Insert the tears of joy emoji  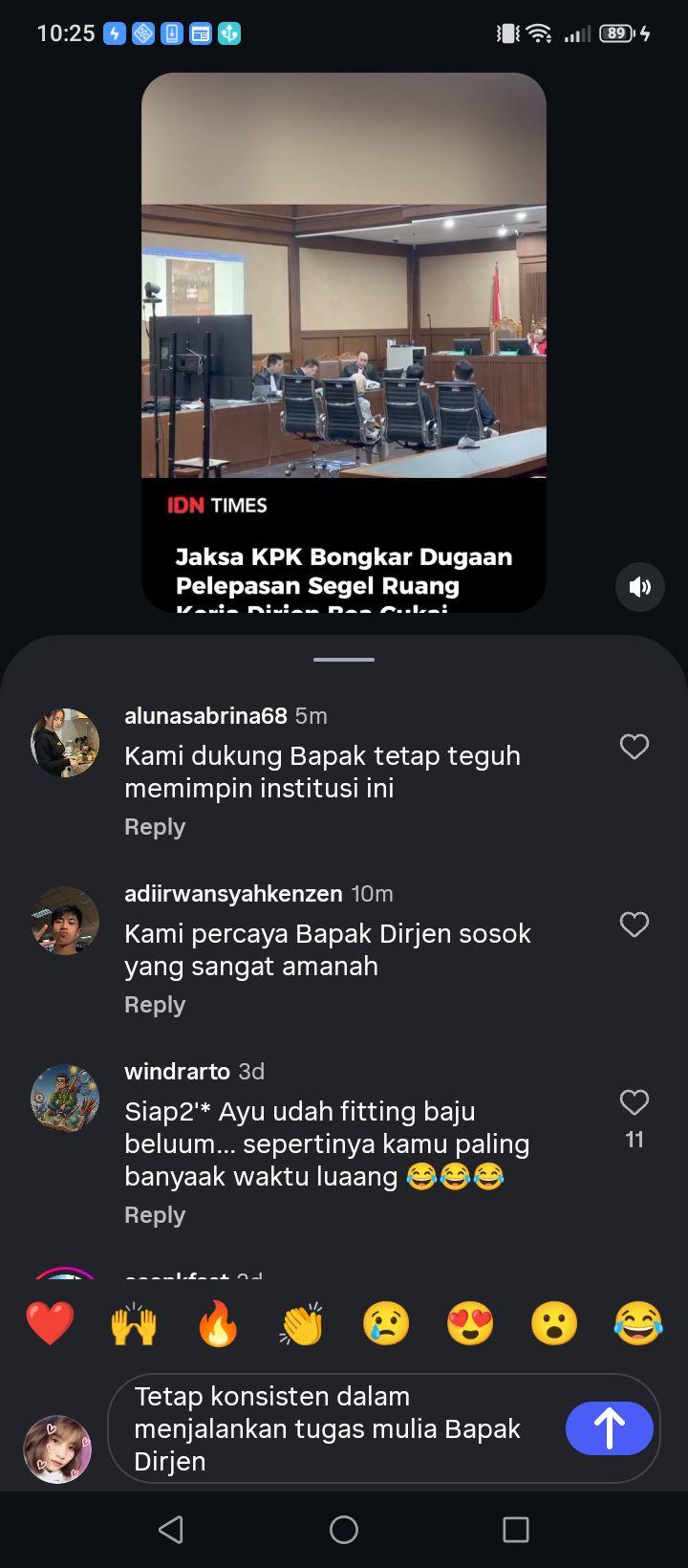(x=638, y=1325)
